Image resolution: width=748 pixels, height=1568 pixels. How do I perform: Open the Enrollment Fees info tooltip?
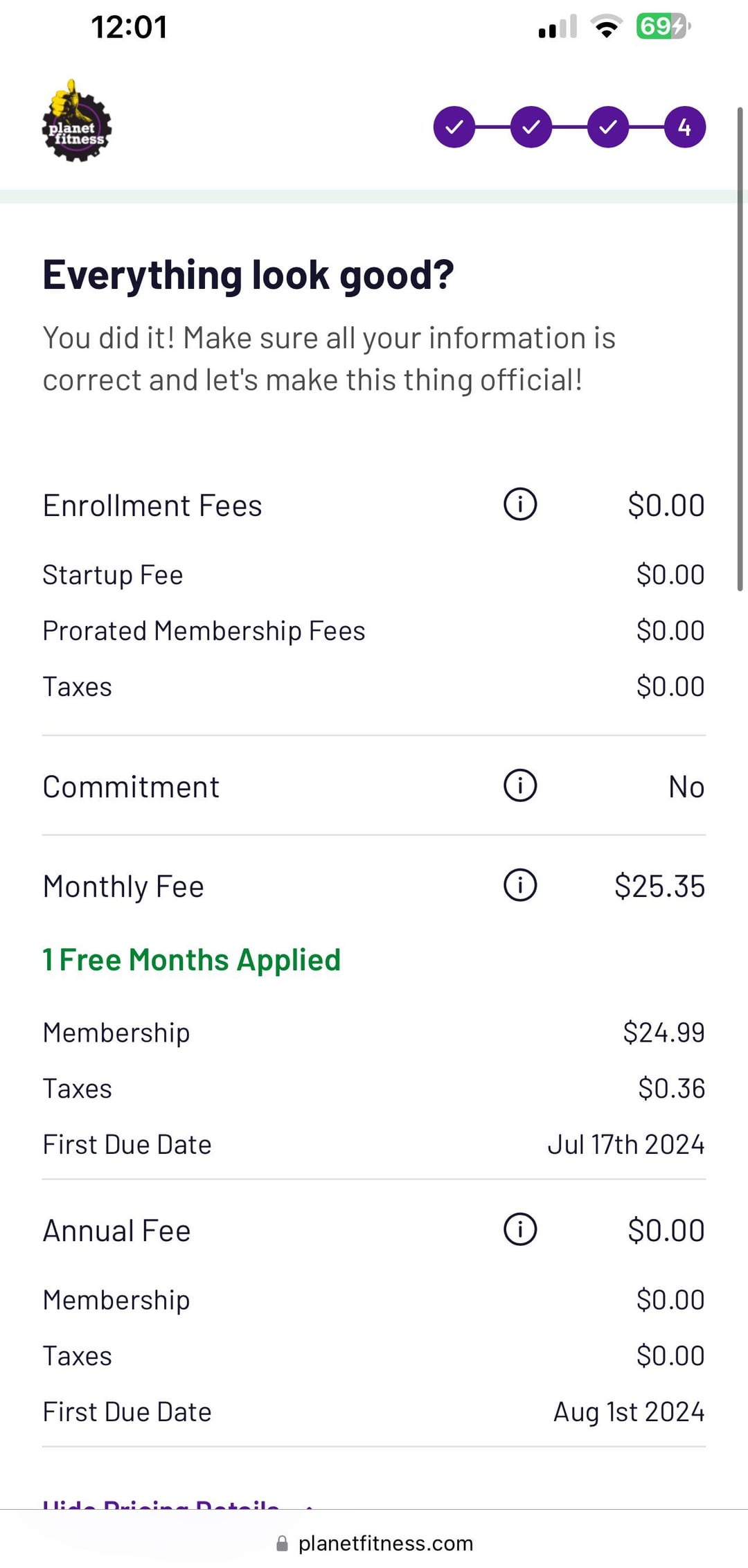click(x=519, y=504)
